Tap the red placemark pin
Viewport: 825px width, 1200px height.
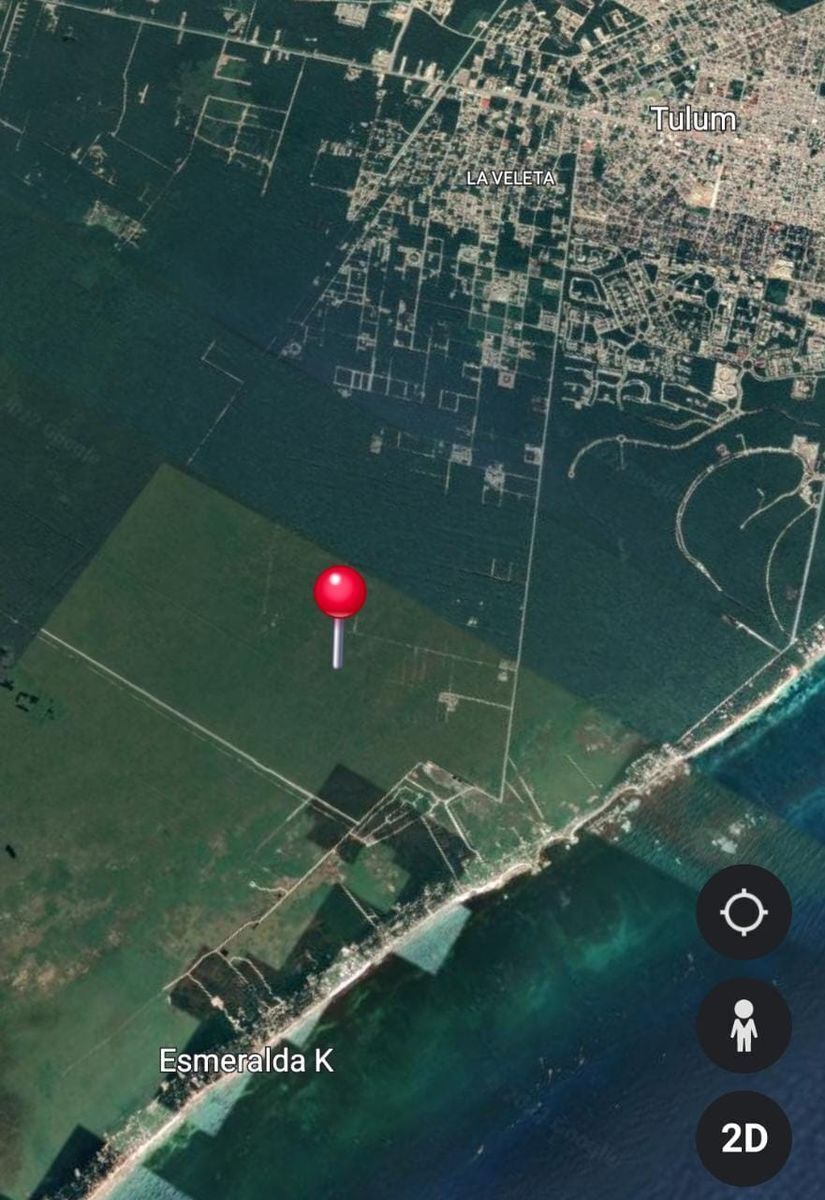(x=340, y=593)
